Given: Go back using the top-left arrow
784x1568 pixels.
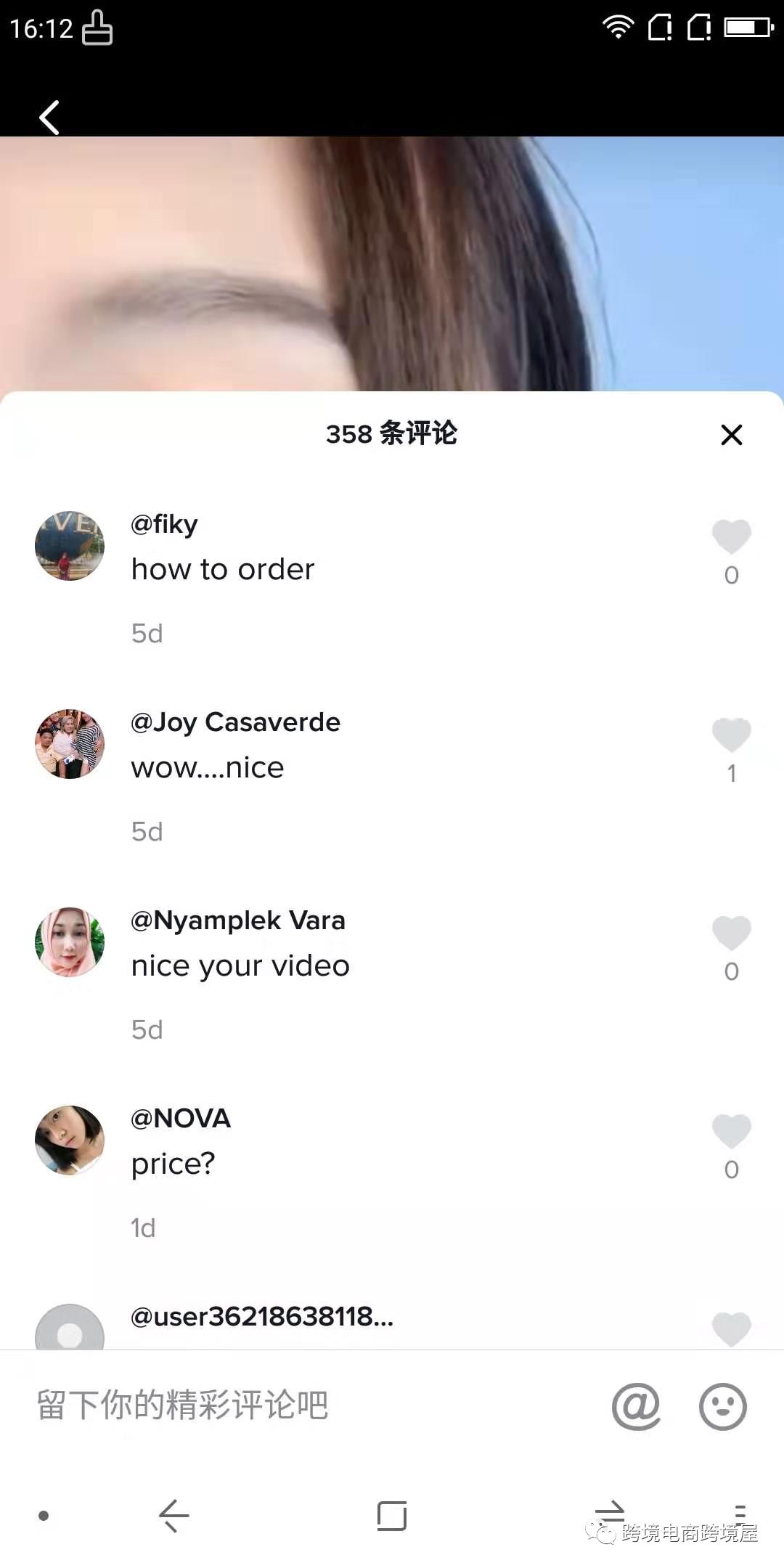Looking at the screenshot, I should tap(49, 118).
